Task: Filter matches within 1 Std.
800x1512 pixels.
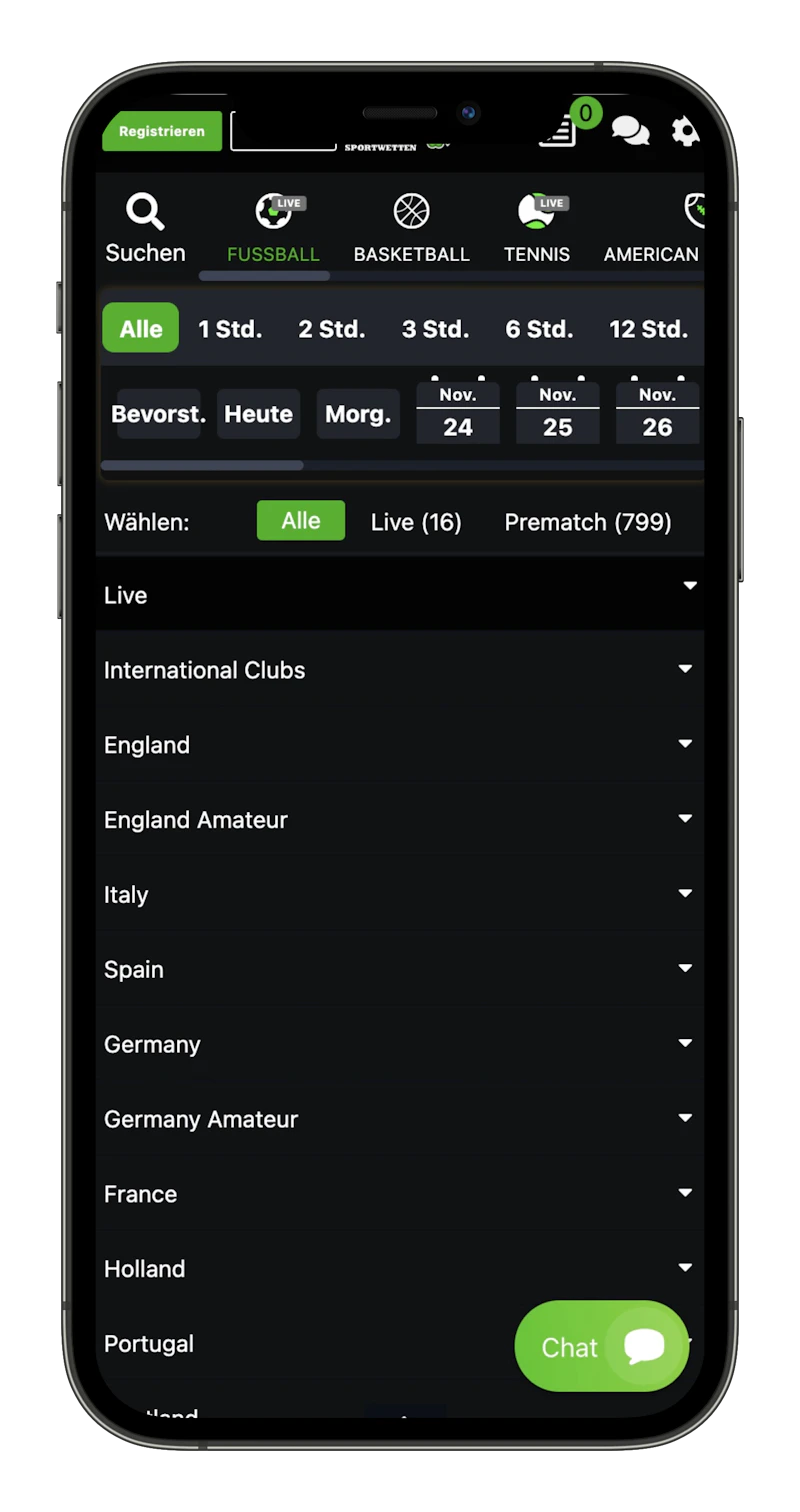Action: [230, 329]
